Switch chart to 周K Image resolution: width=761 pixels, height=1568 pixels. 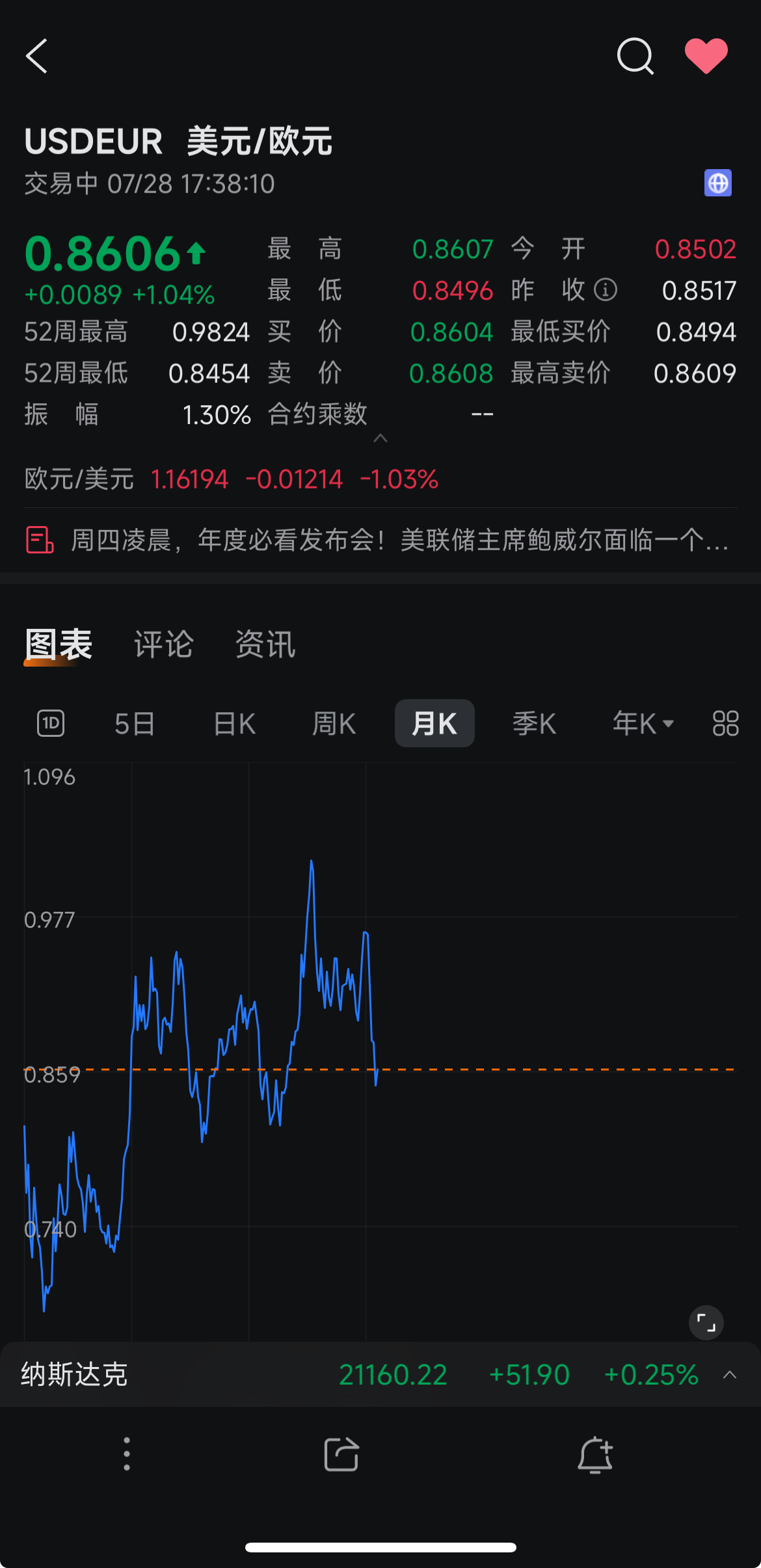[334, 724]
